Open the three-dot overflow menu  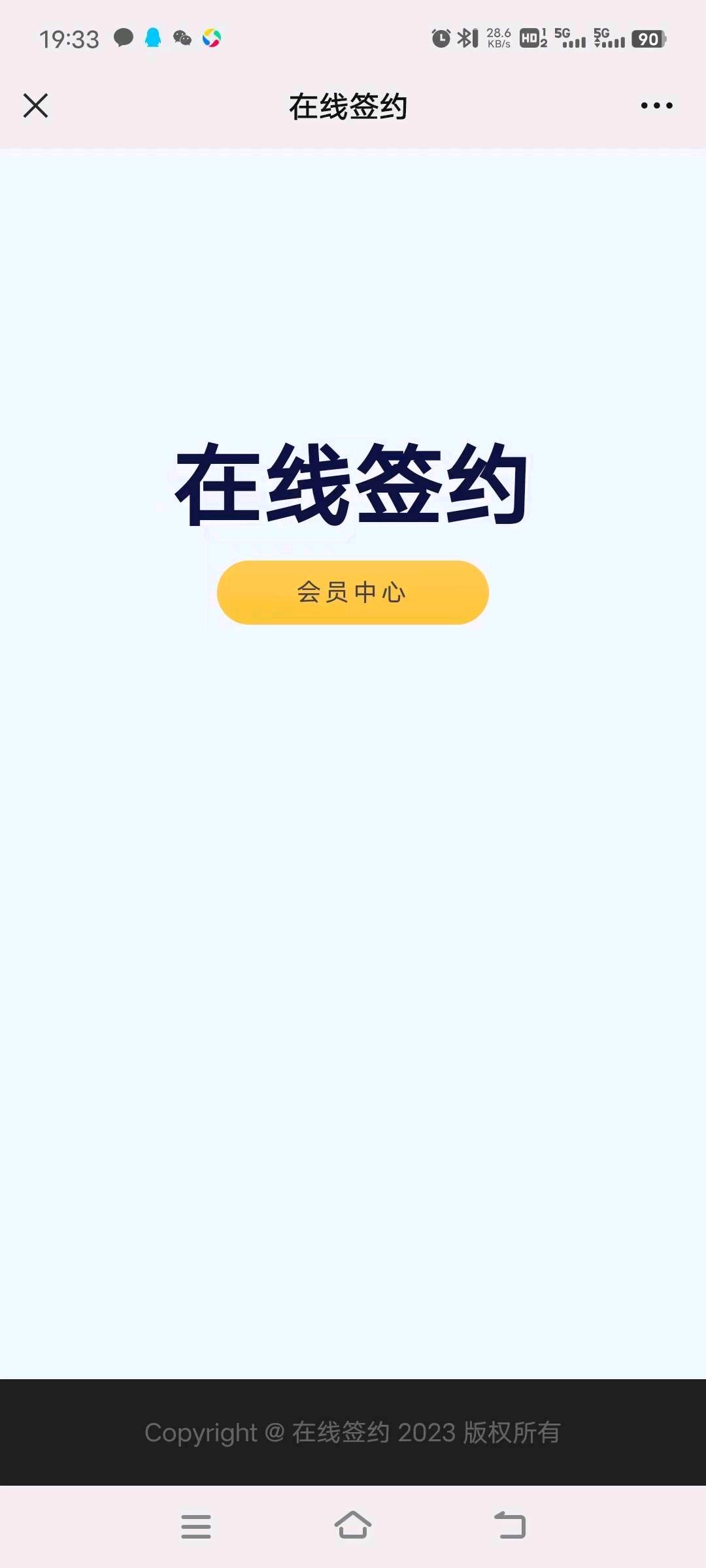click(656, 105)
